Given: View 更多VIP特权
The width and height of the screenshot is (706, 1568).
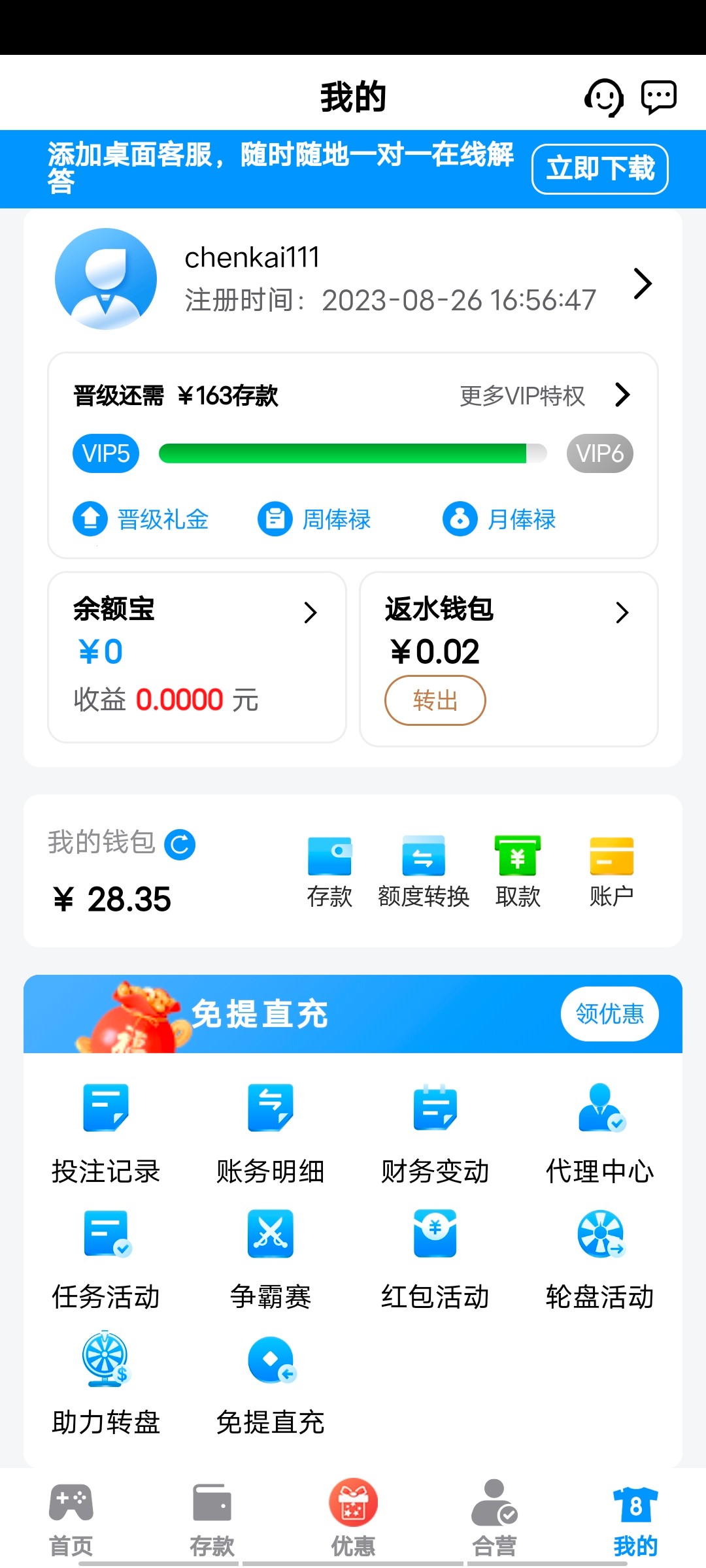Looking at the screenshot, I should (x=544, y=395).
